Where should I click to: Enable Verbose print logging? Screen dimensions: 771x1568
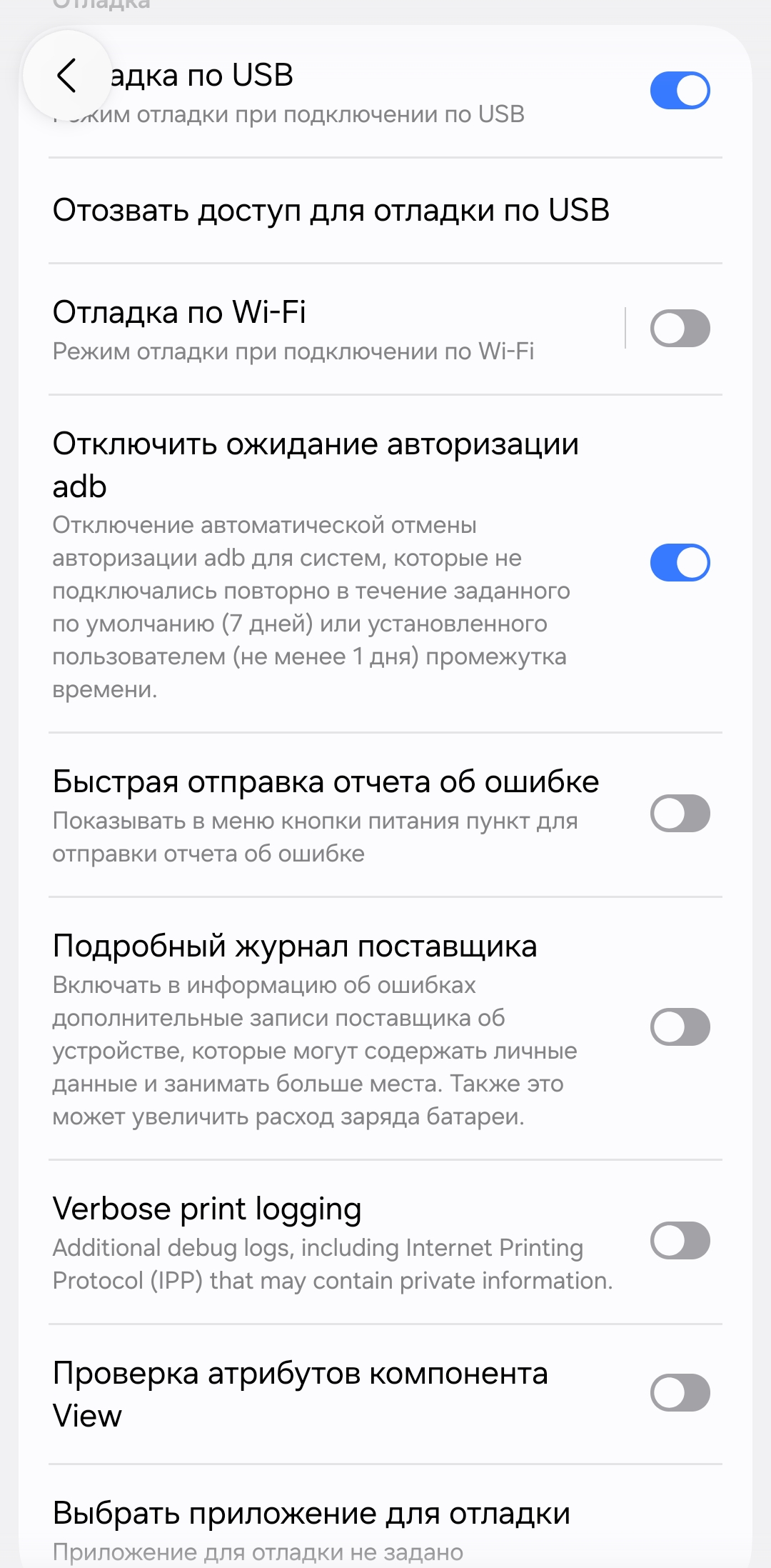679,1241
